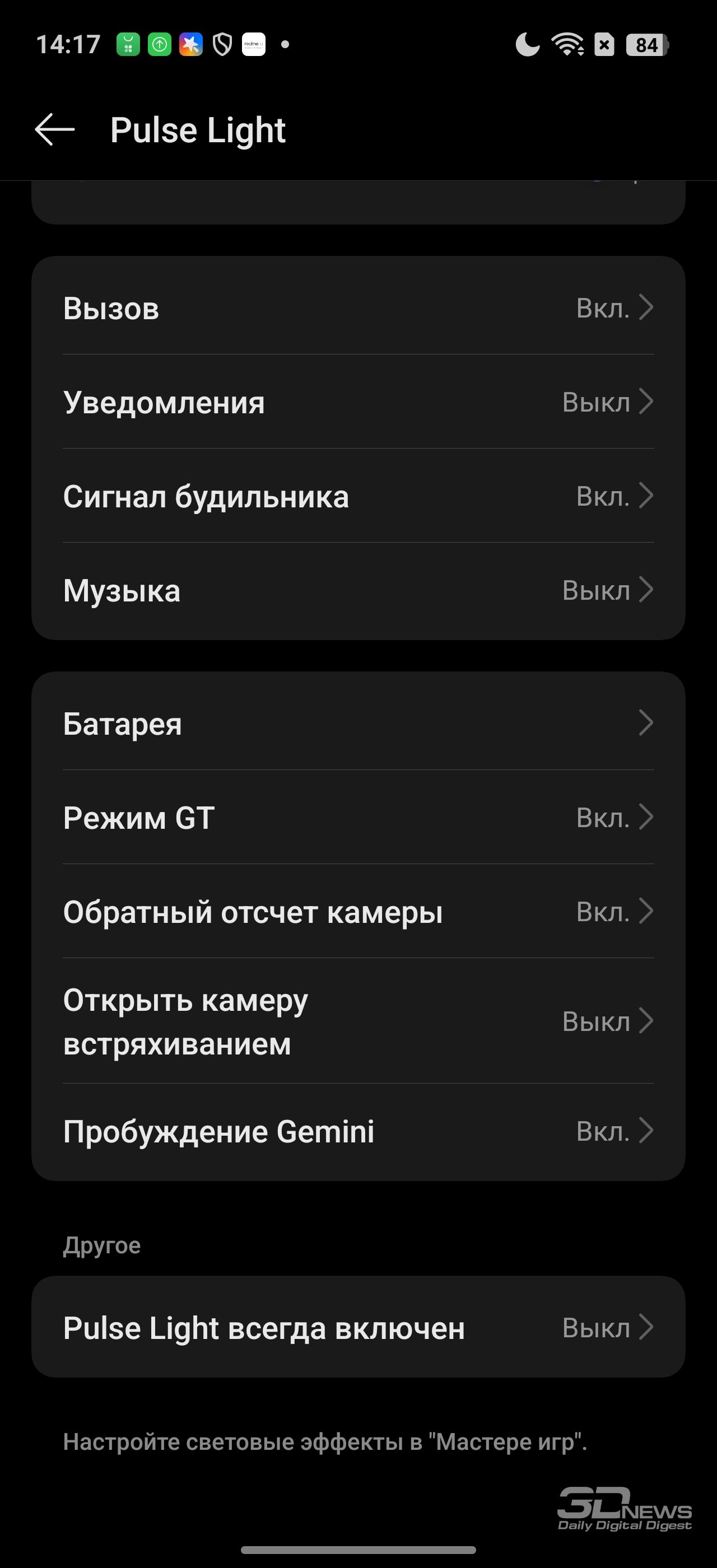The width and height of the screenshot is (717, 1568).
Task: Go back from Pulse Light settings
Action: click(55, 130)
